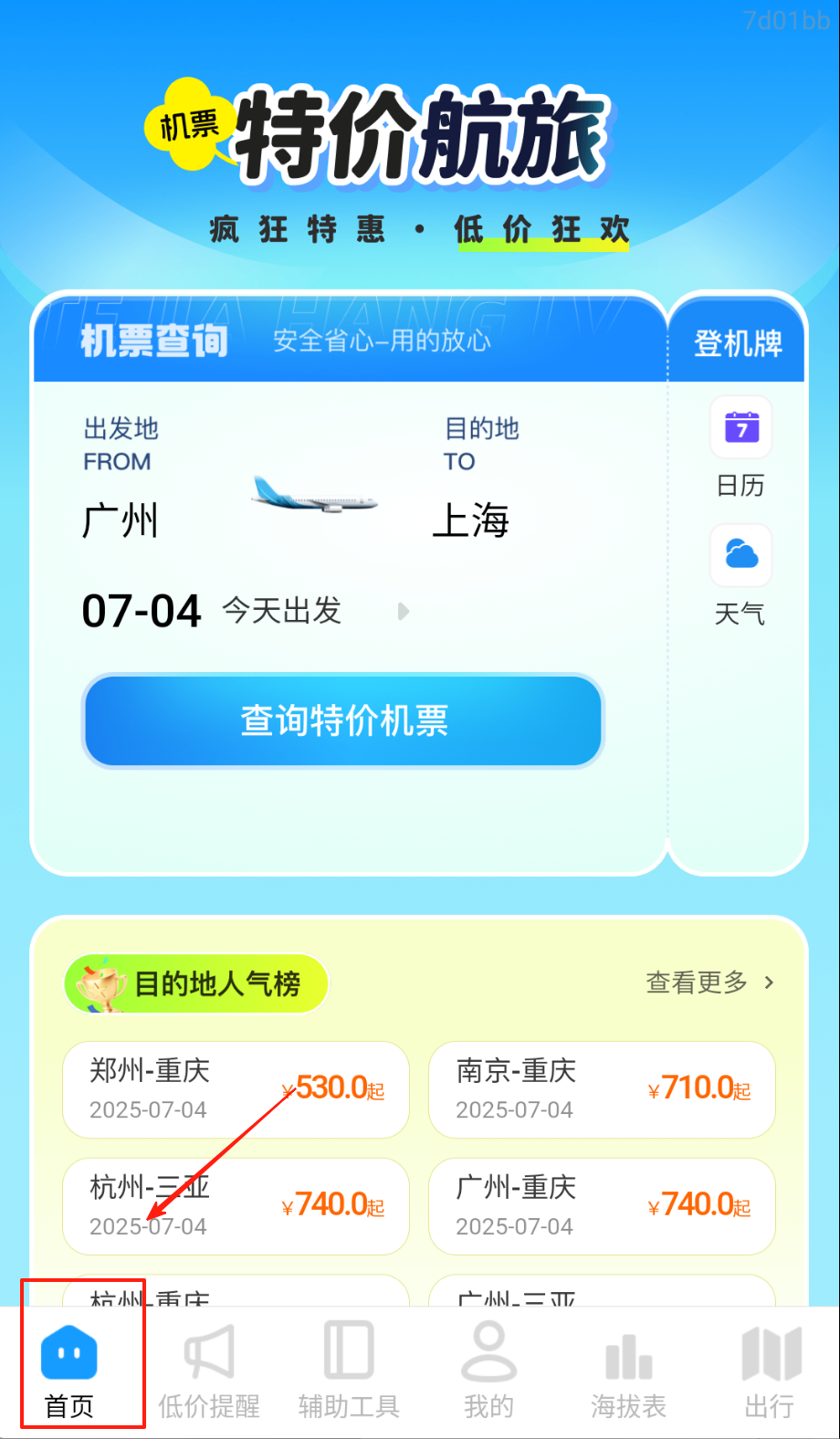
Task: Switch to the 低价提醒 tab
Action: pos(209,1370)
